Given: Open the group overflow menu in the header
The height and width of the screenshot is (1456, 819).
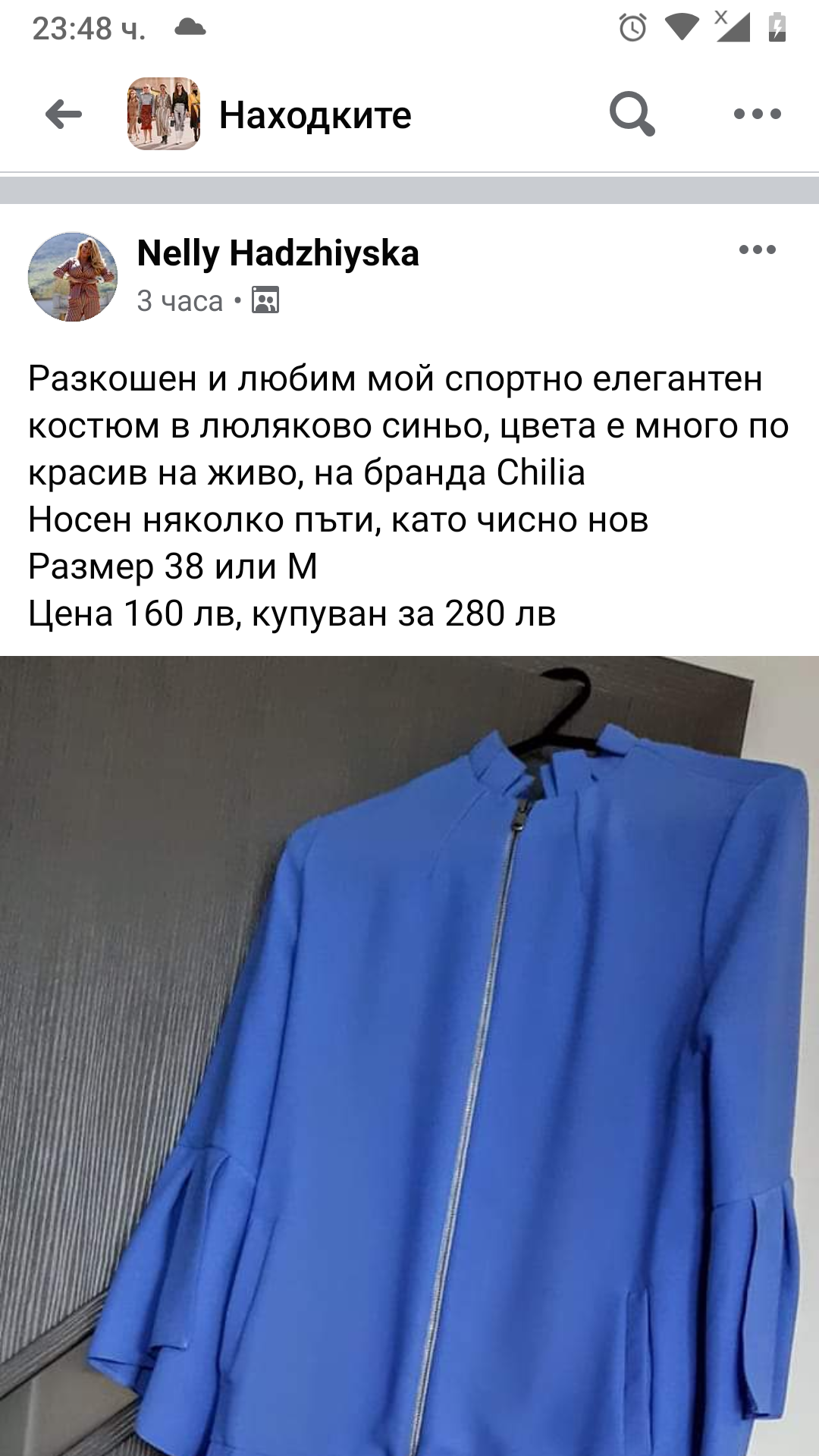Looking at the screenshot, I should pos(757,115).
